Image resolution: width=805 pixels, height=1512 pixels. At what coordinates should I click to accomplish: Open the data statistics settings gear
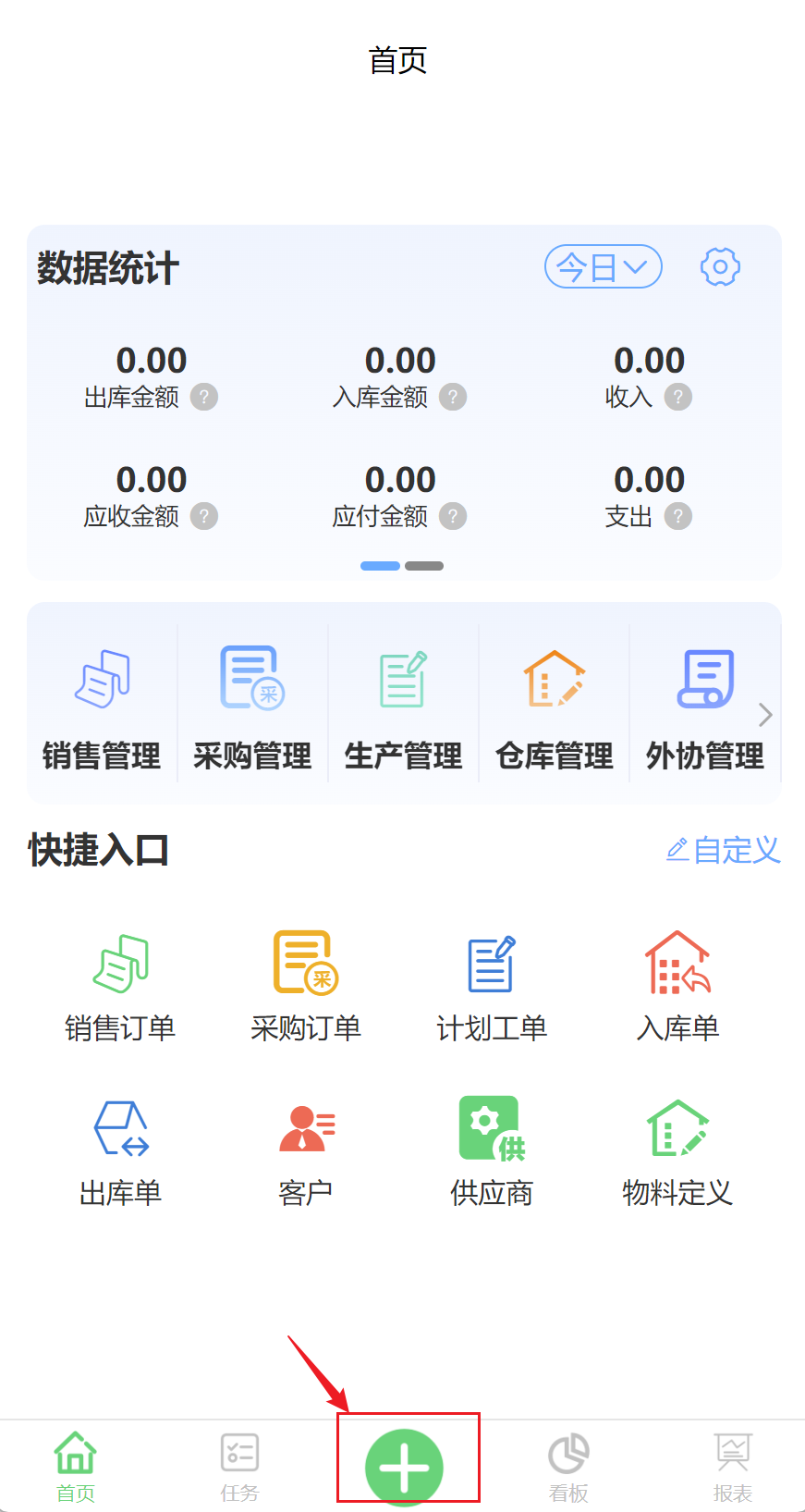(720, 267)
